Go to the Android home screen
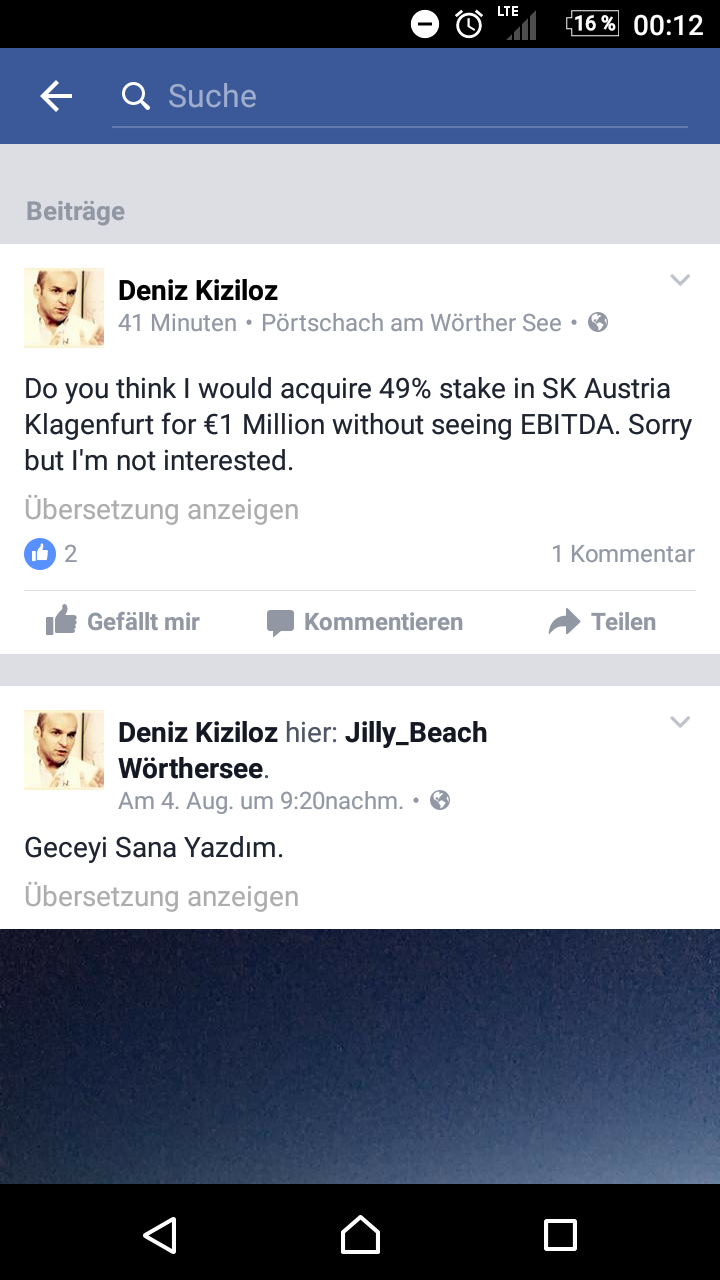 360,1234
